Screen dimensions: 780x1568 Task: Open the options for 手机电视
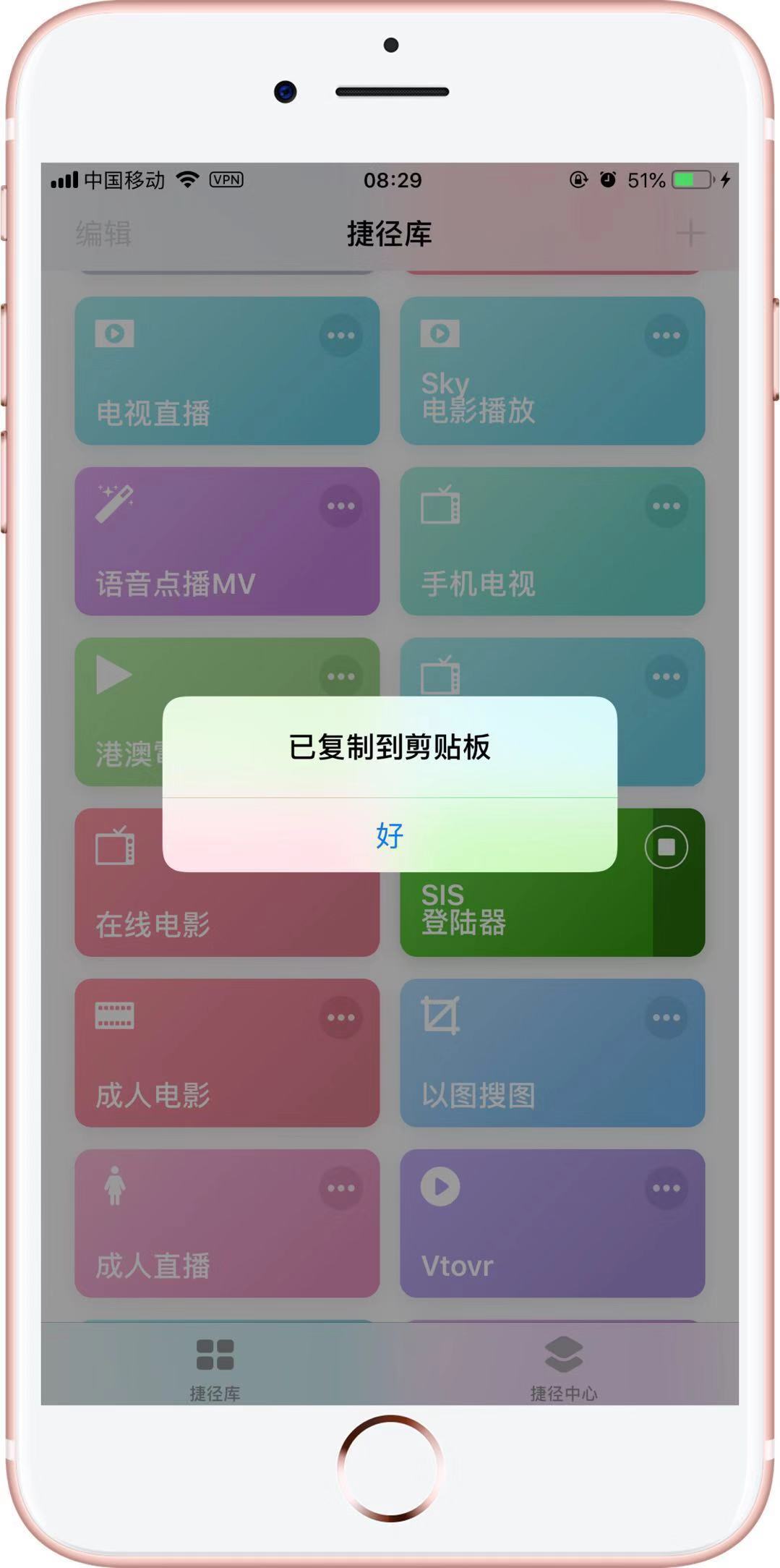[666, 506]
